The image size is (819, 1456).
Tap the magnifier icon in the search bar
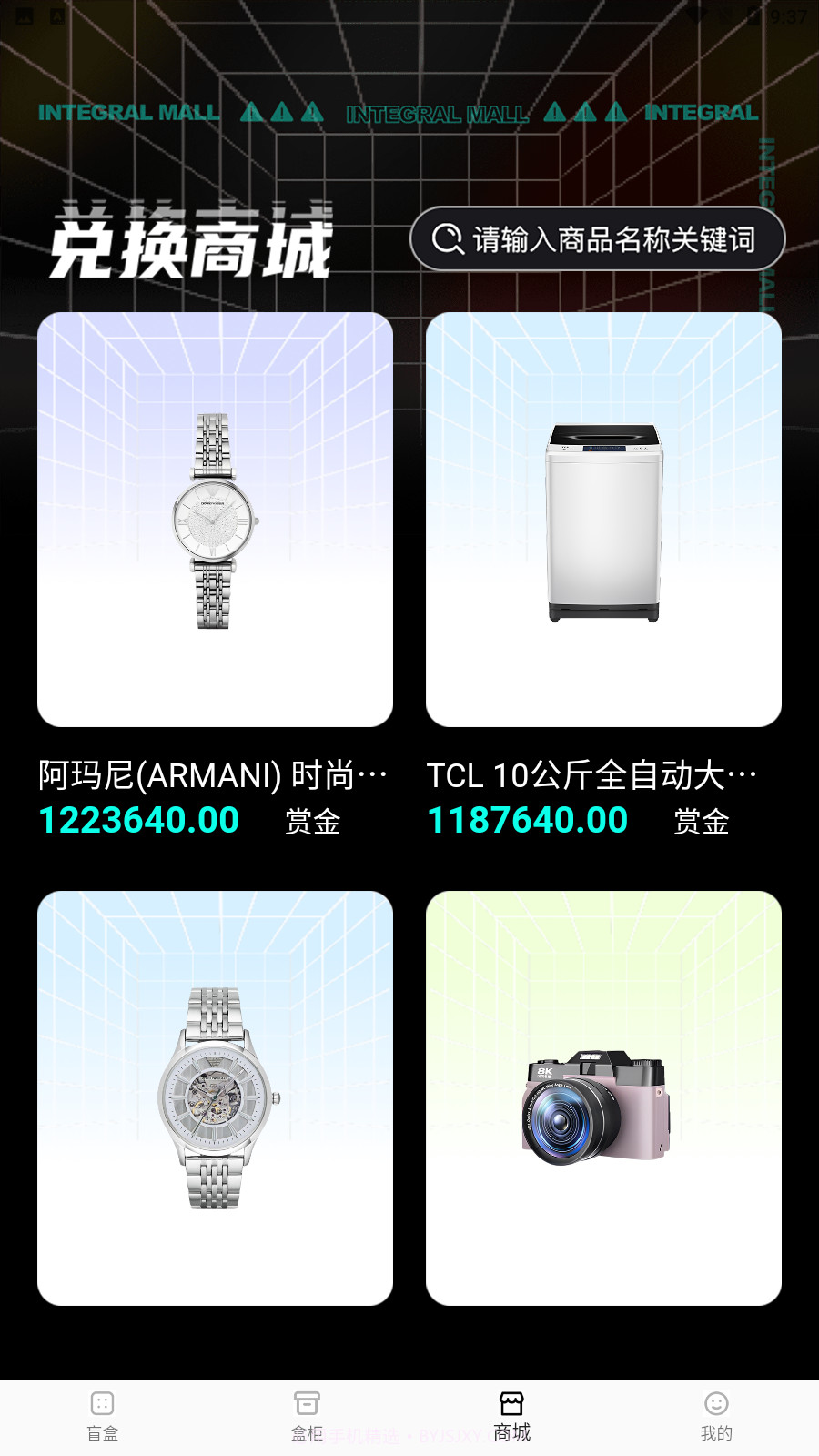447,238
